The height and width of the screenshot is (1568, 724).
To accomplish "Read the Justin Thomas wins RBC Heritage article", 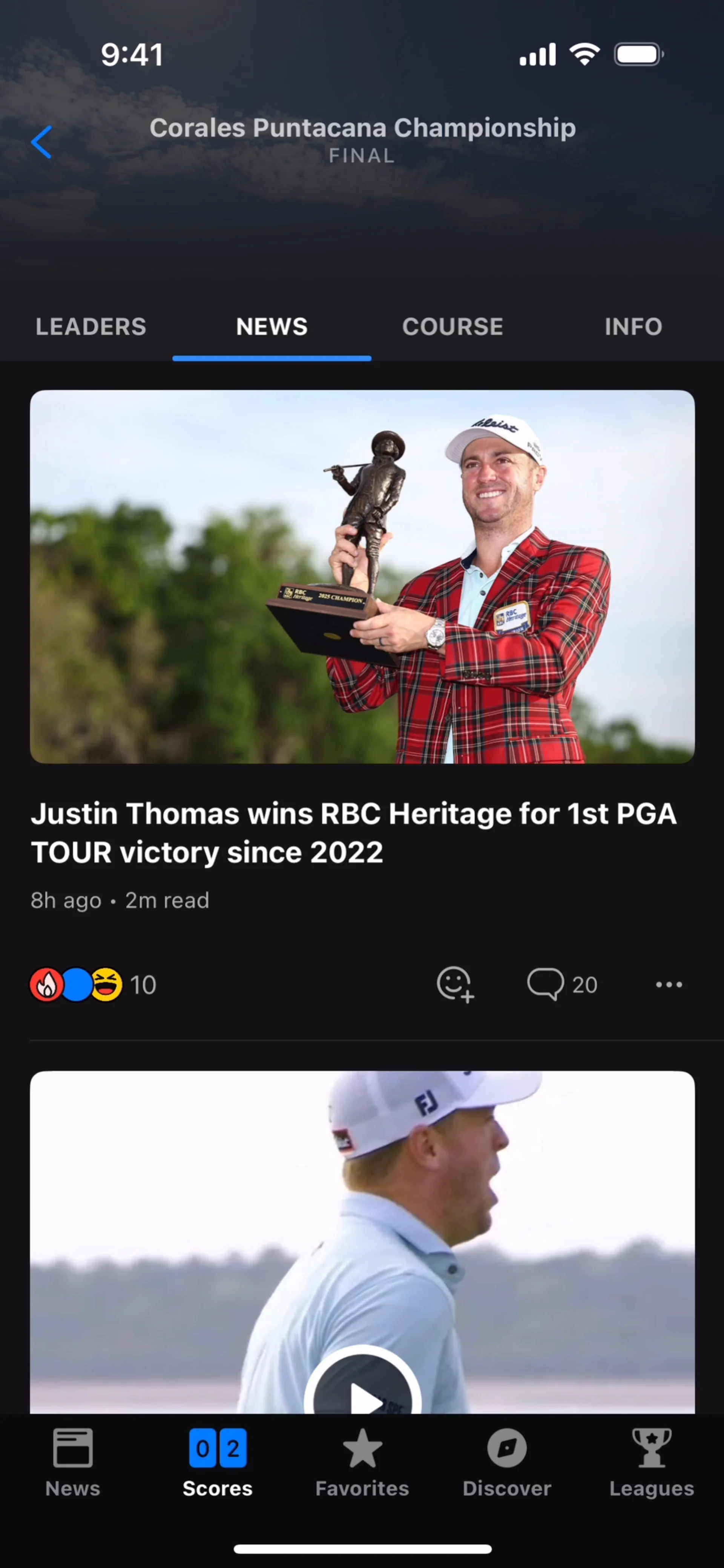I will tap(353, 832).
